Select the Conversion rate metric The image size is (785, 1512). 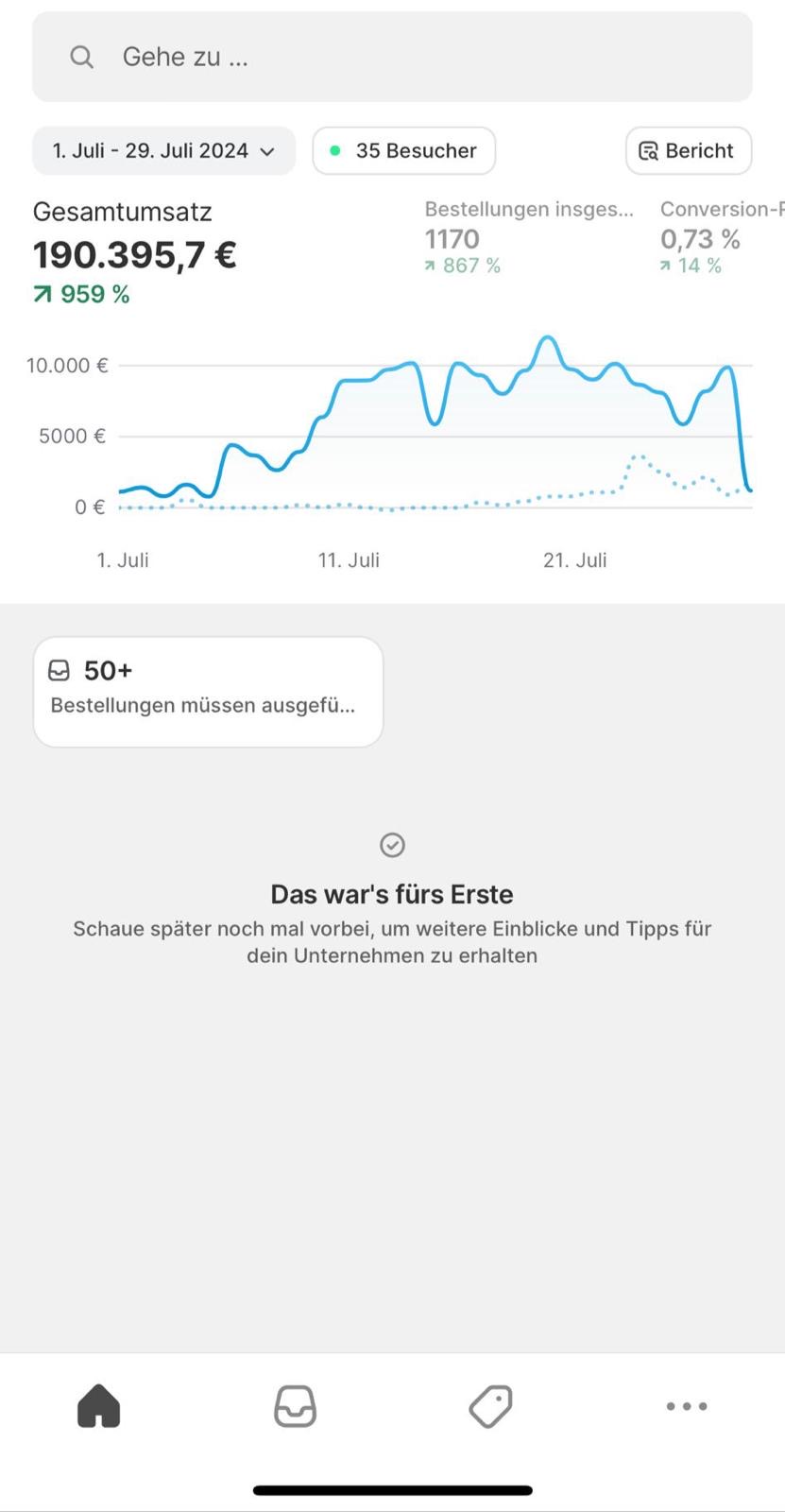tap(720, 237)
